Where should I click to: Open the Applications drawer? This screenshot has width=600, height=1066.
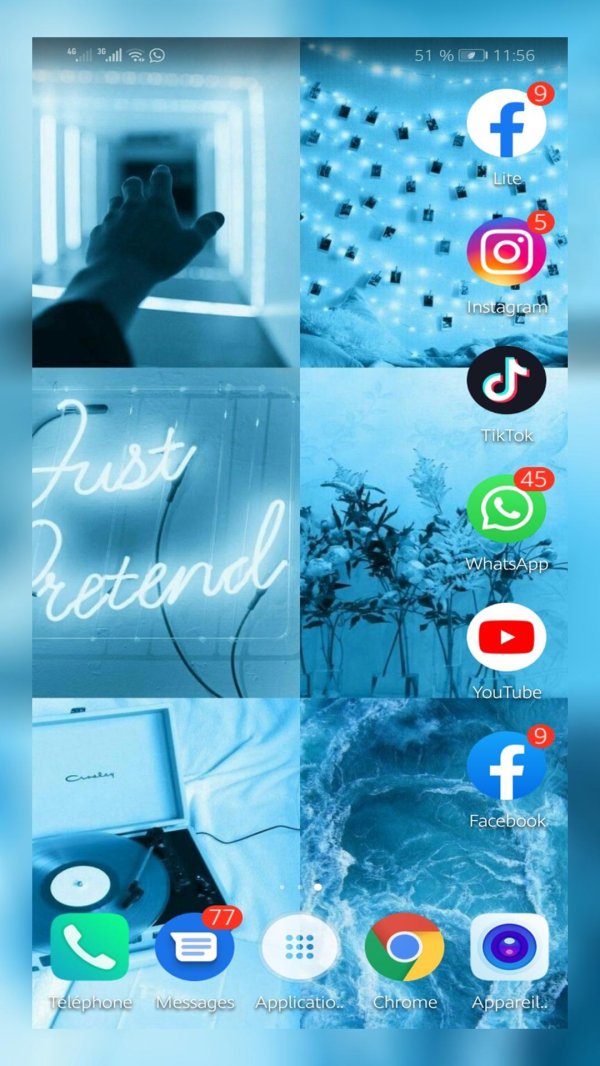[x=300, y=946]
